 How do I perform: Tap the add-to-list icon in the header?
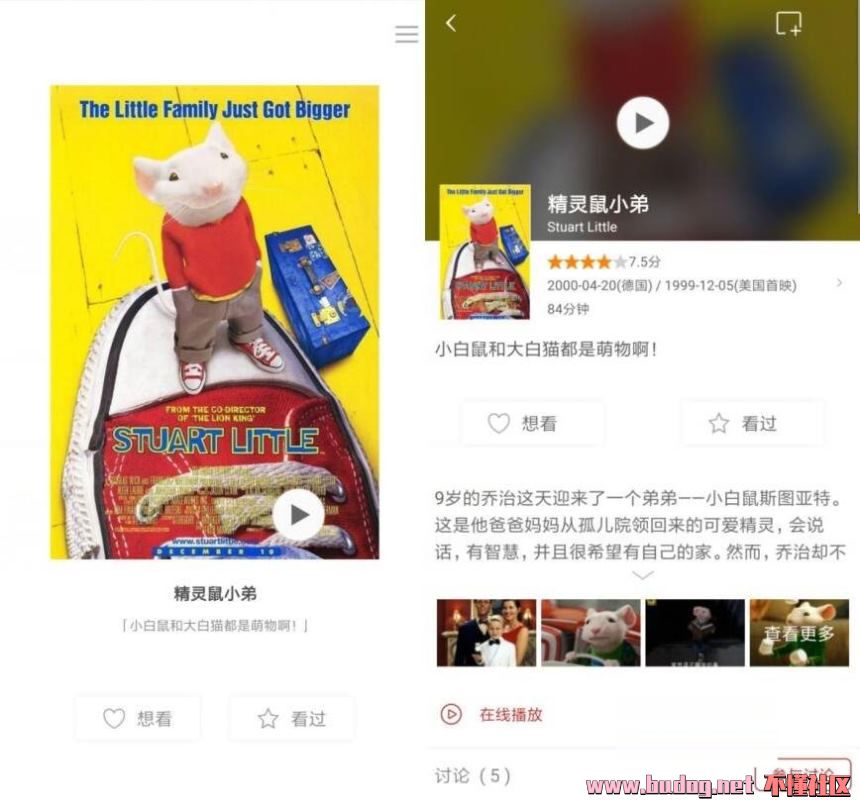tap(789, 24)
